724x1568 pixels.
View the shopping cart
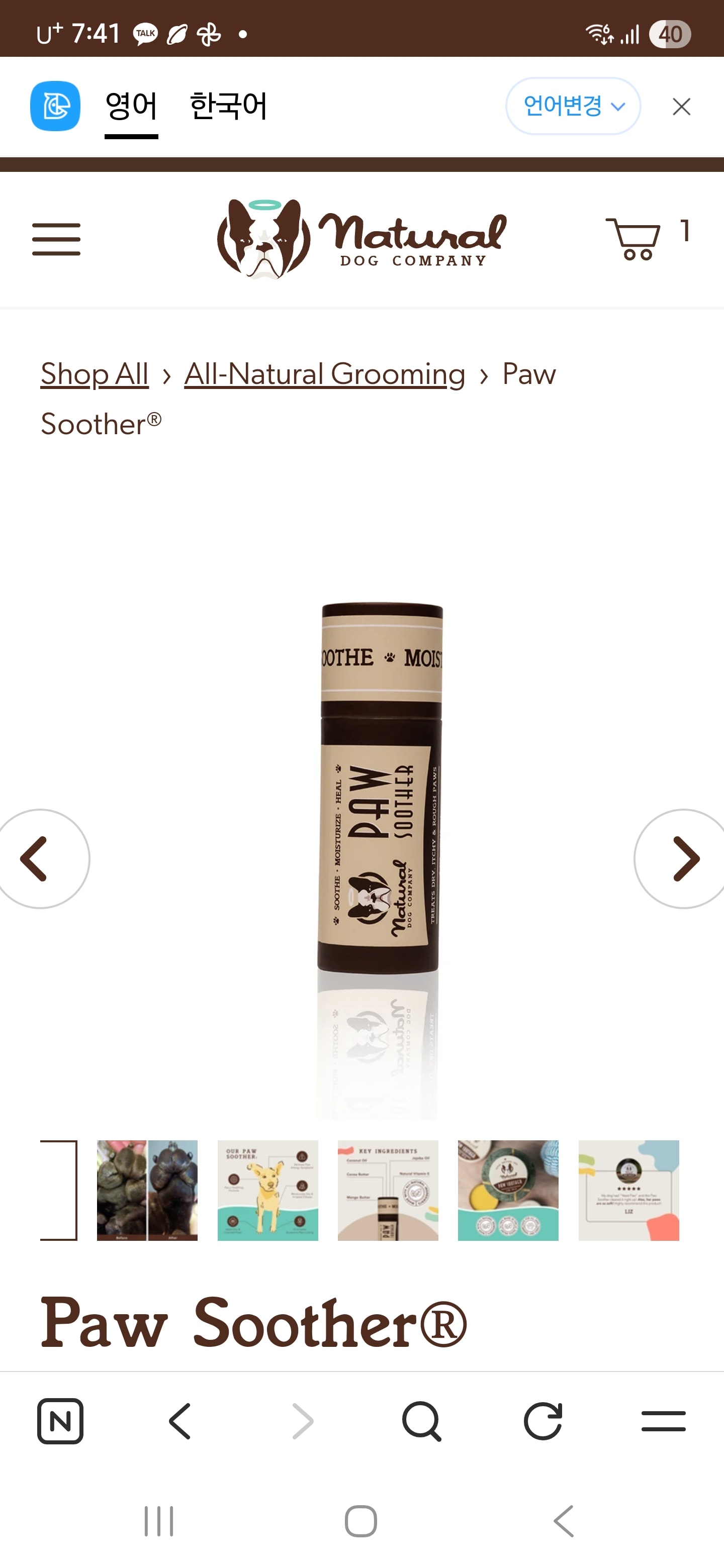pos(633,238)
